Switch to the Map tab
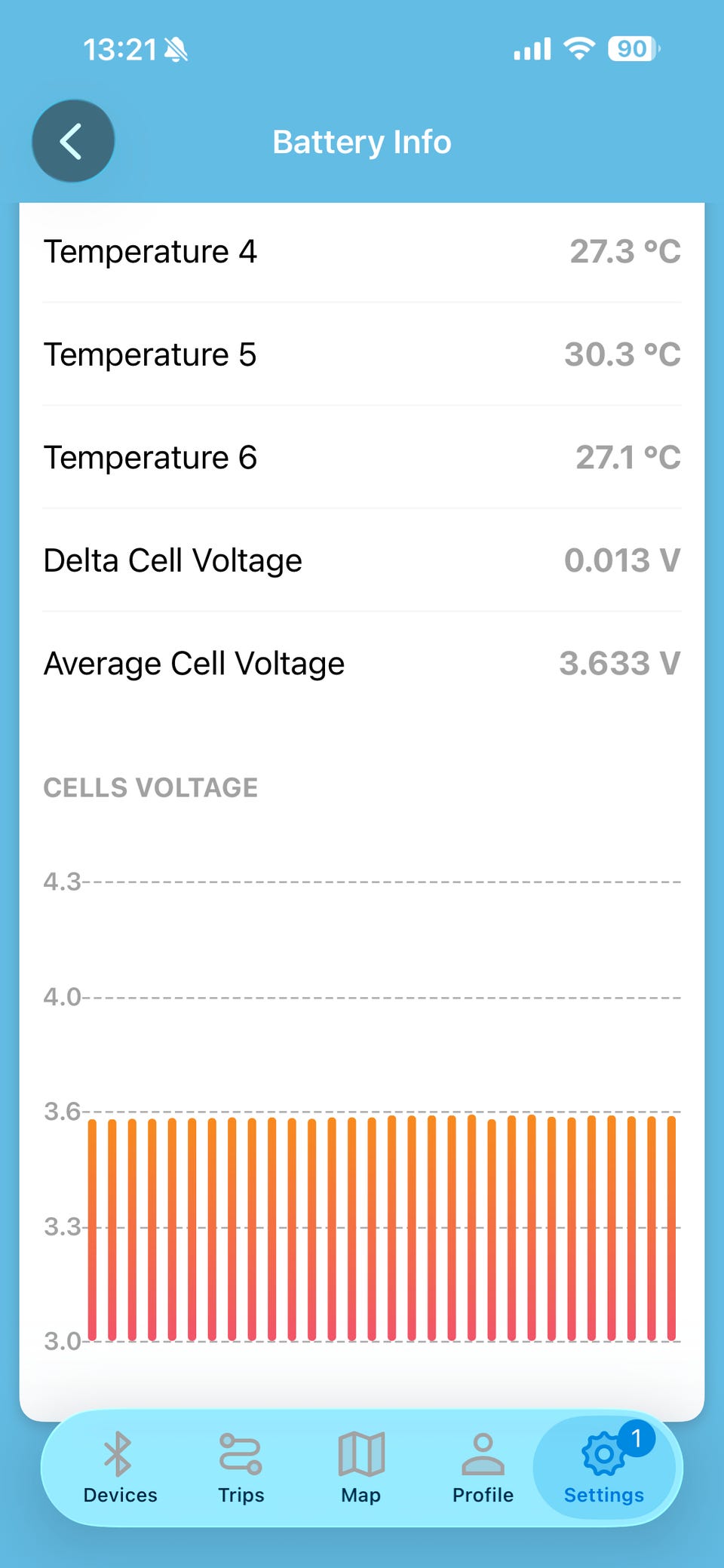The image size is (724, 1568). tap(361, 1468)
